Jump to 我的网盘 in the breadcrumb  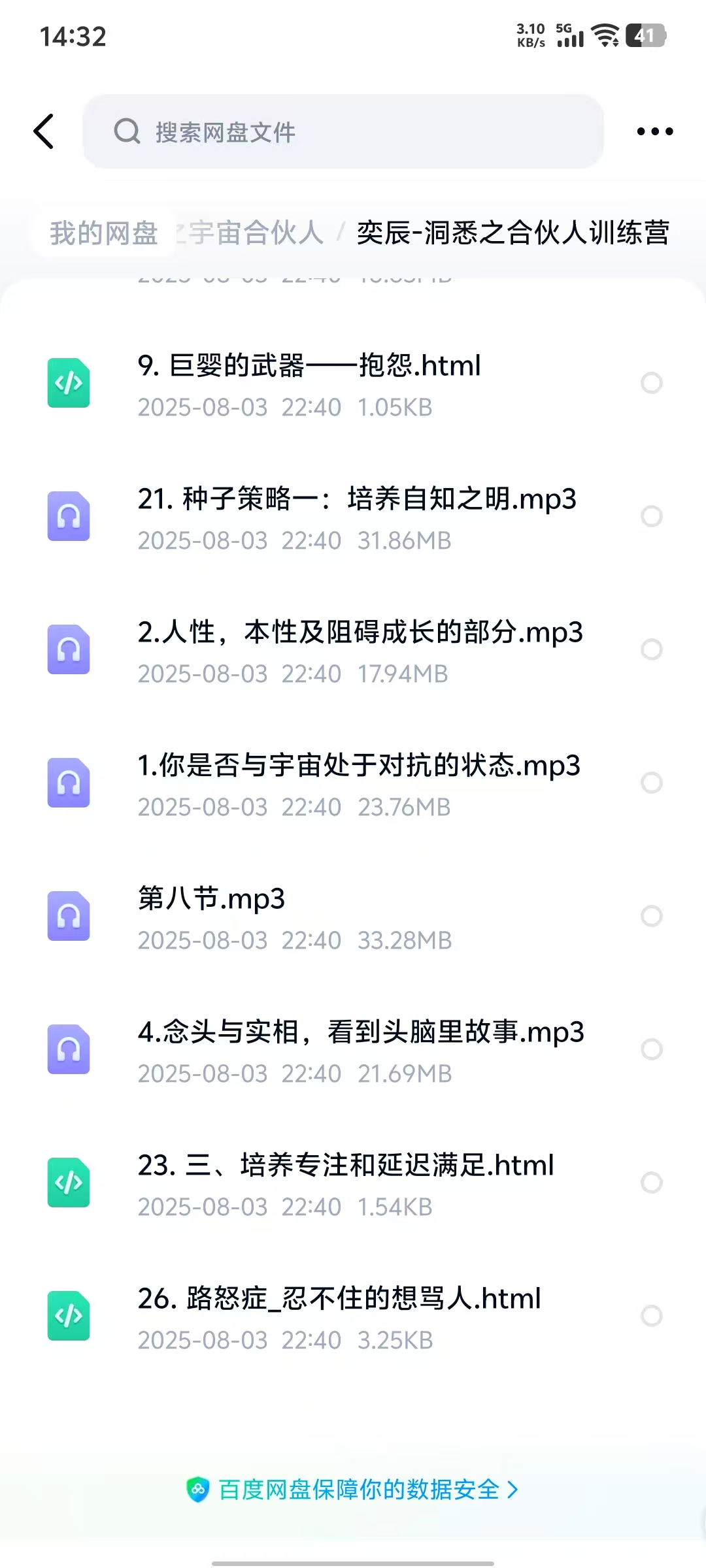(x=104, y=233)
